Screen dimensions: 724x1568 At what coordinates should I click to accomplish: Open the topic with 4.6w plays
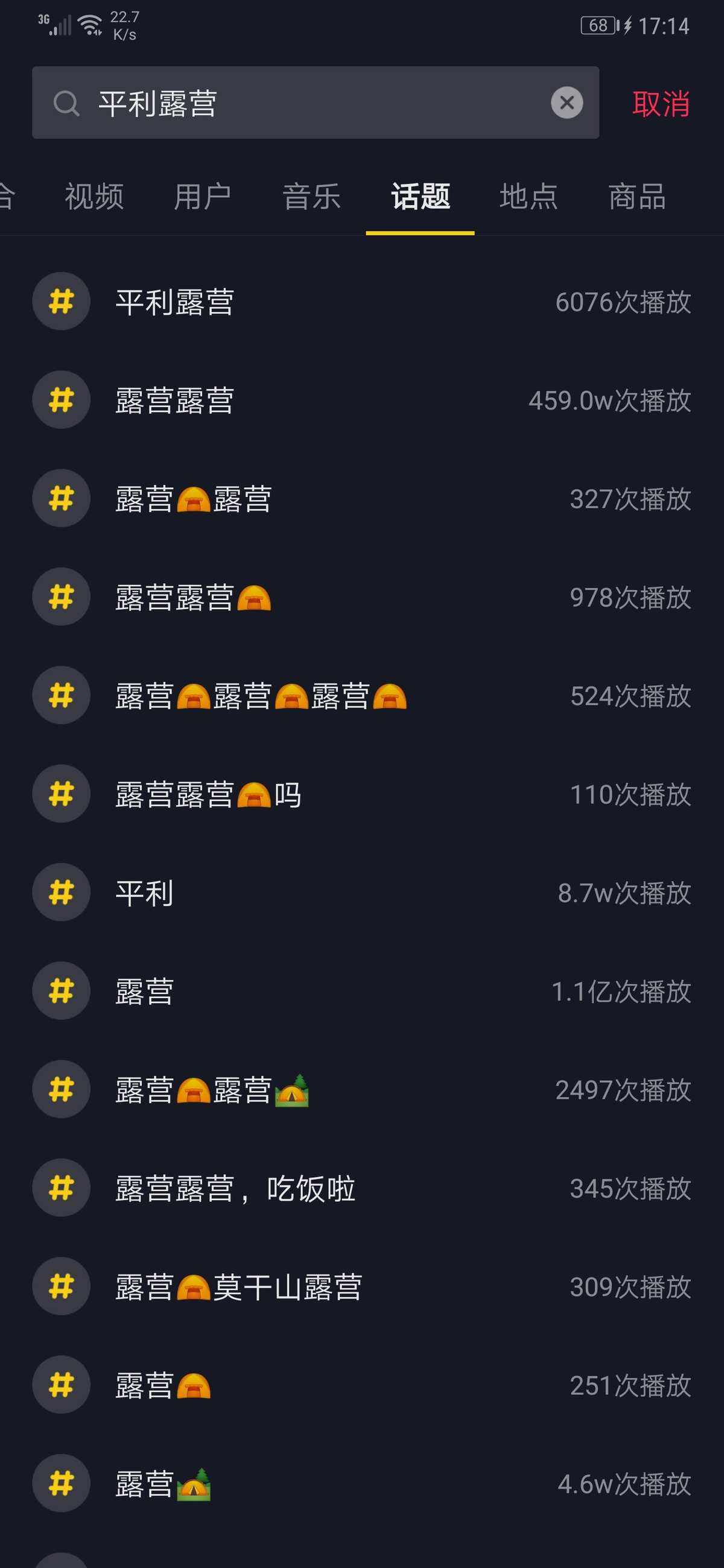point(361,1484)
